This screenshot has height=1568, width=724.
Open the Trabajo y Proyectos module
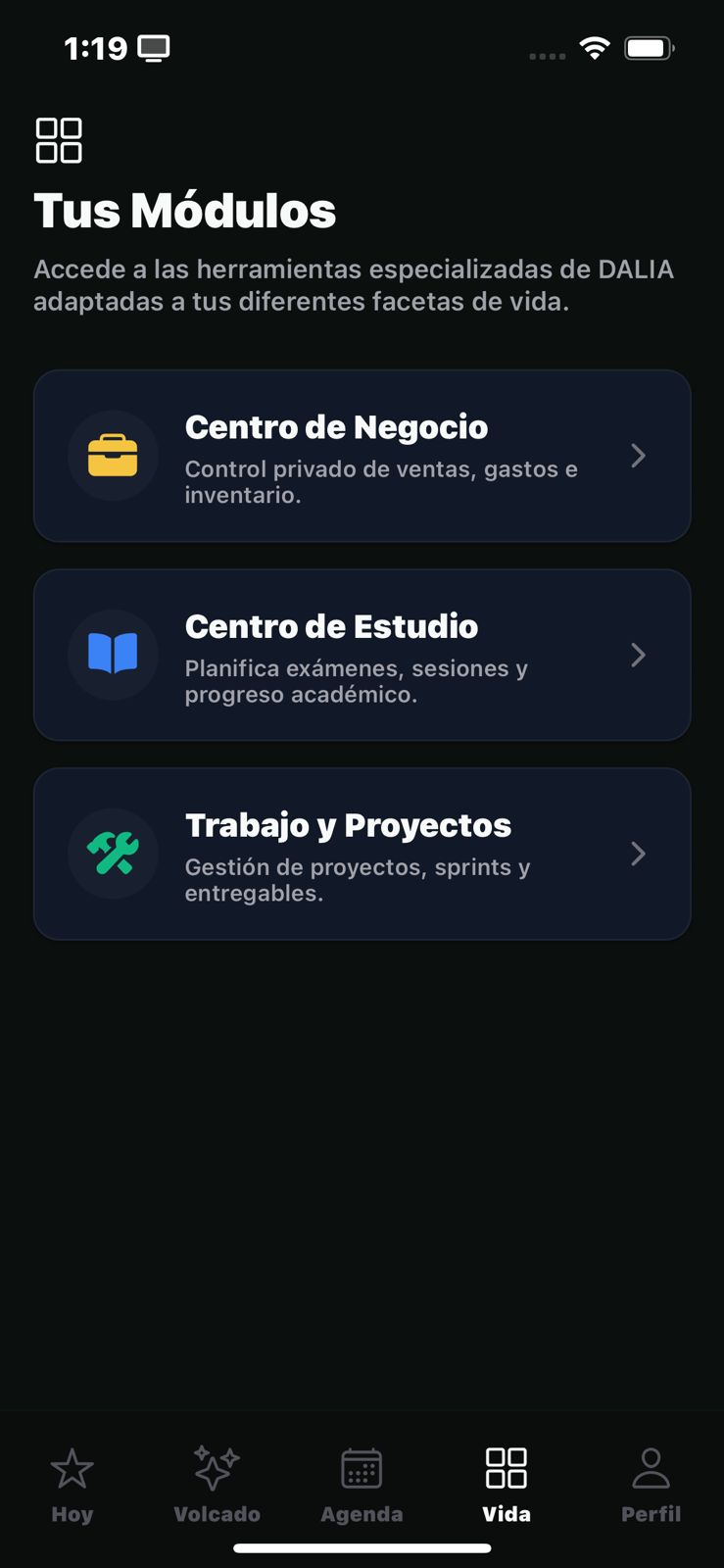362,854
